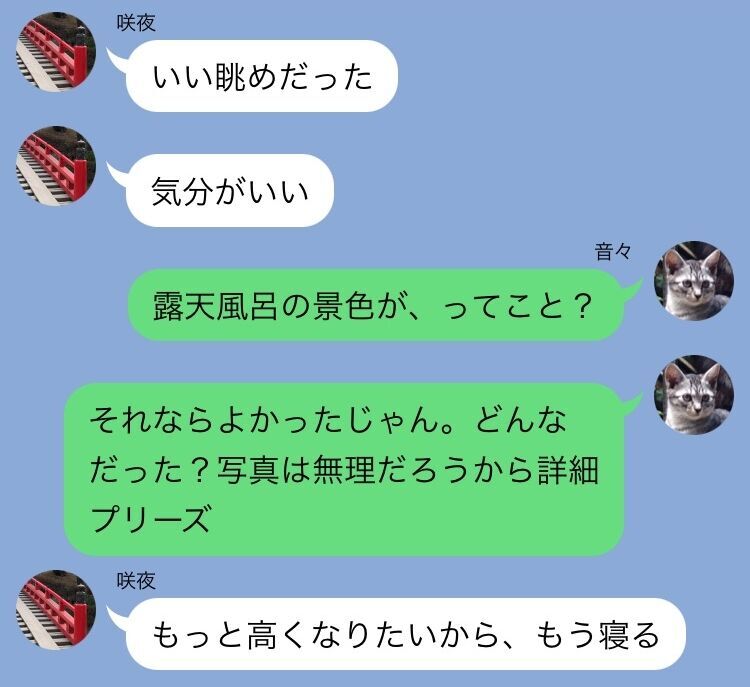Select 咲夜's avatar beside もう寝る message
The width and height of the screenshot is (750, 687).
point(56,609)
